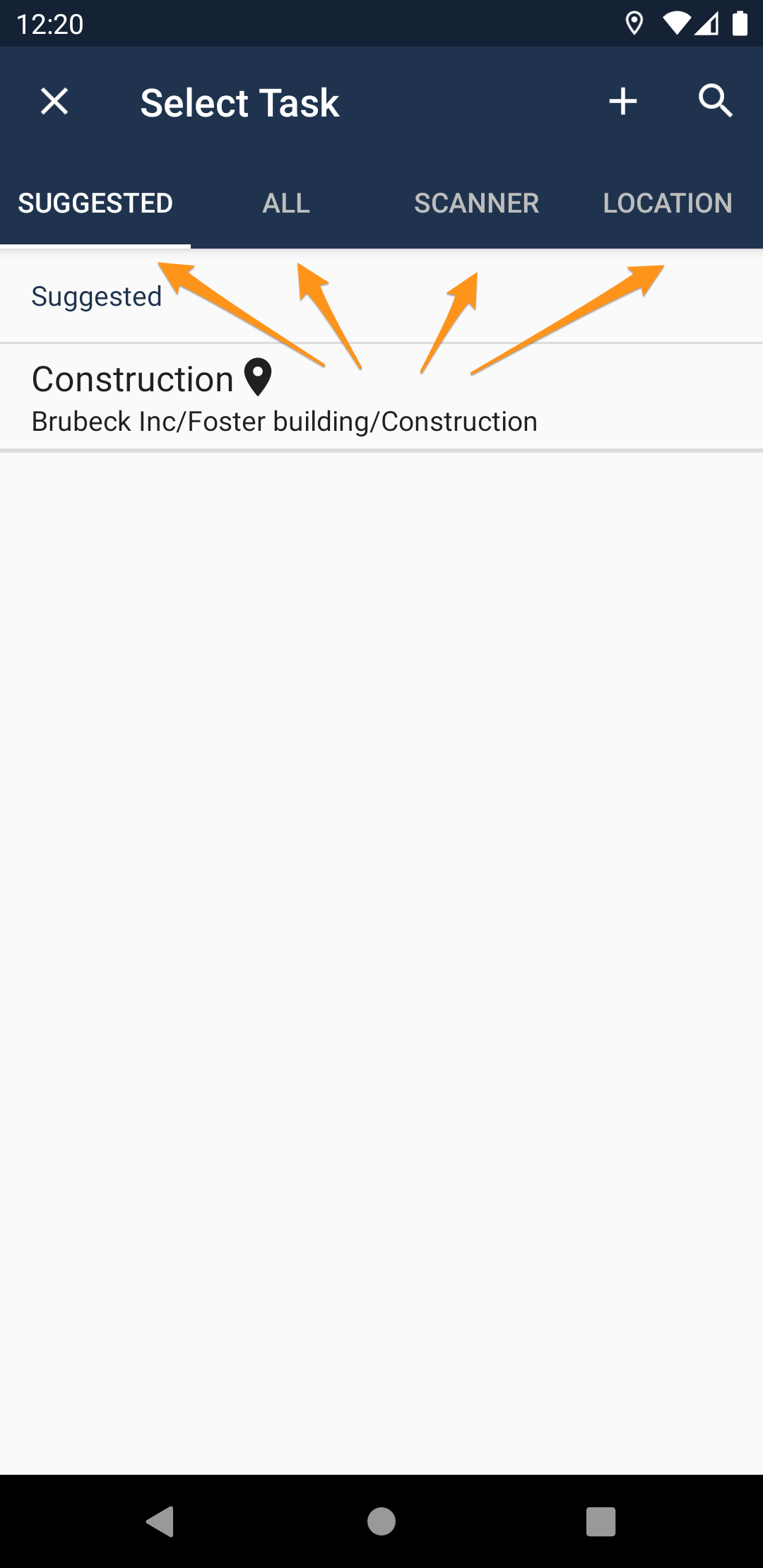The height and width of the screenshot is (1568, 763).
Task: Open the Scanner tab
Action: 477,203
